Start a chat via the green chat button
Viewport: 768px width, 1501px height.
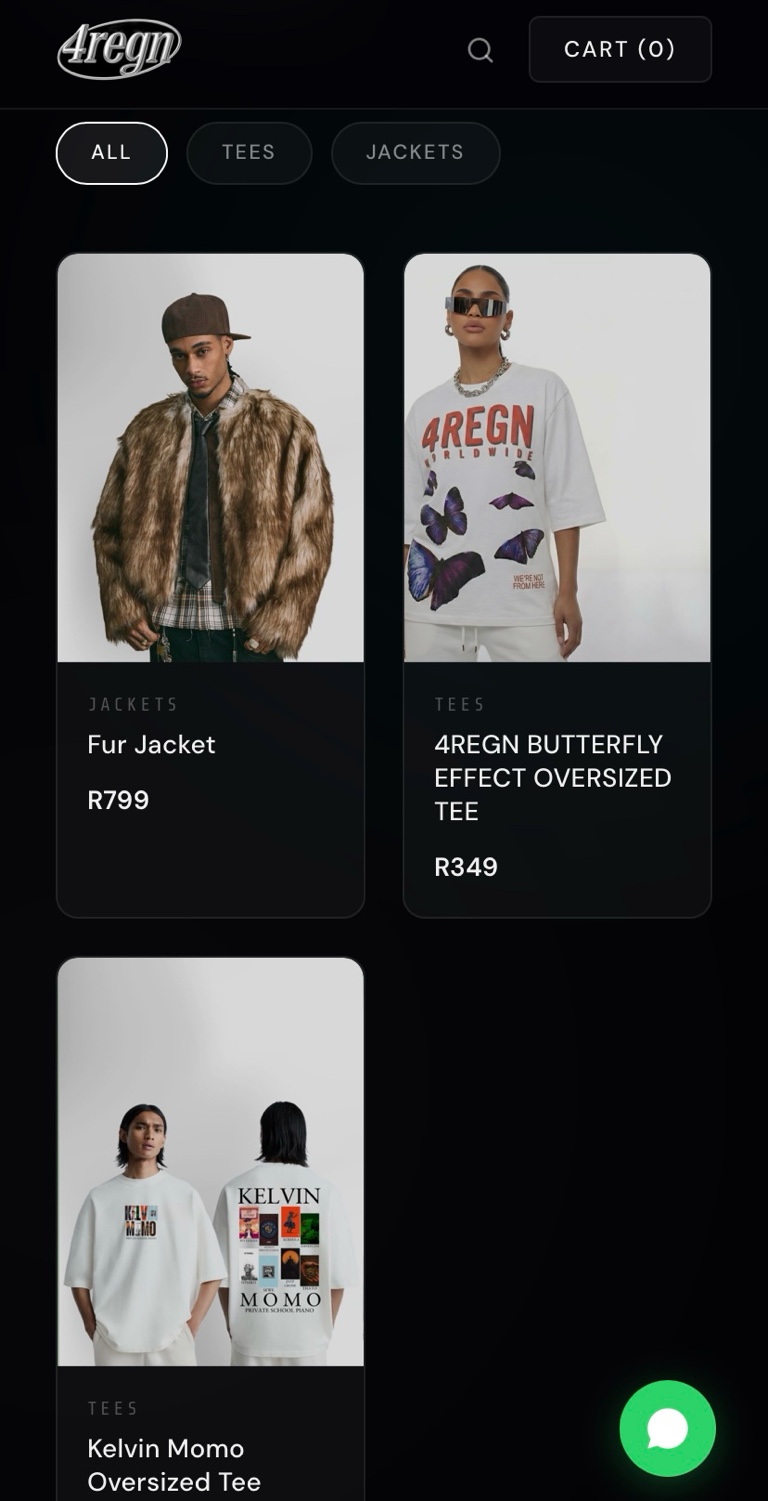[667, 1428]
